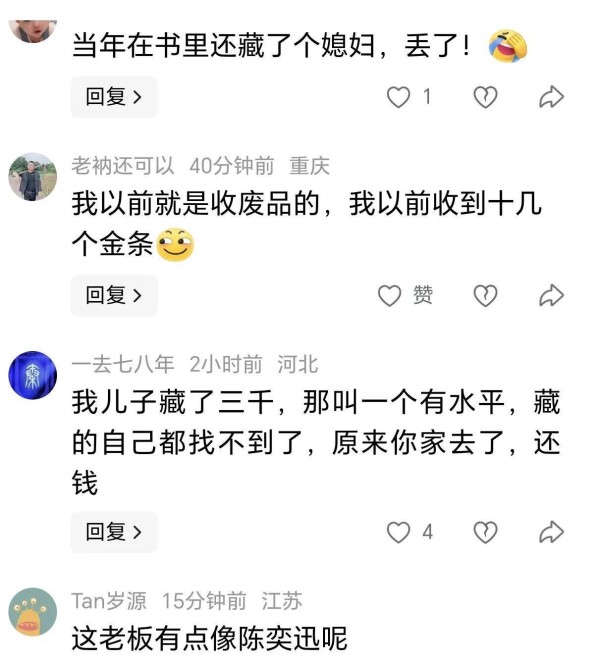Open the username 老衲还可以
600x663 pixels.
click(x=123, y=166)
